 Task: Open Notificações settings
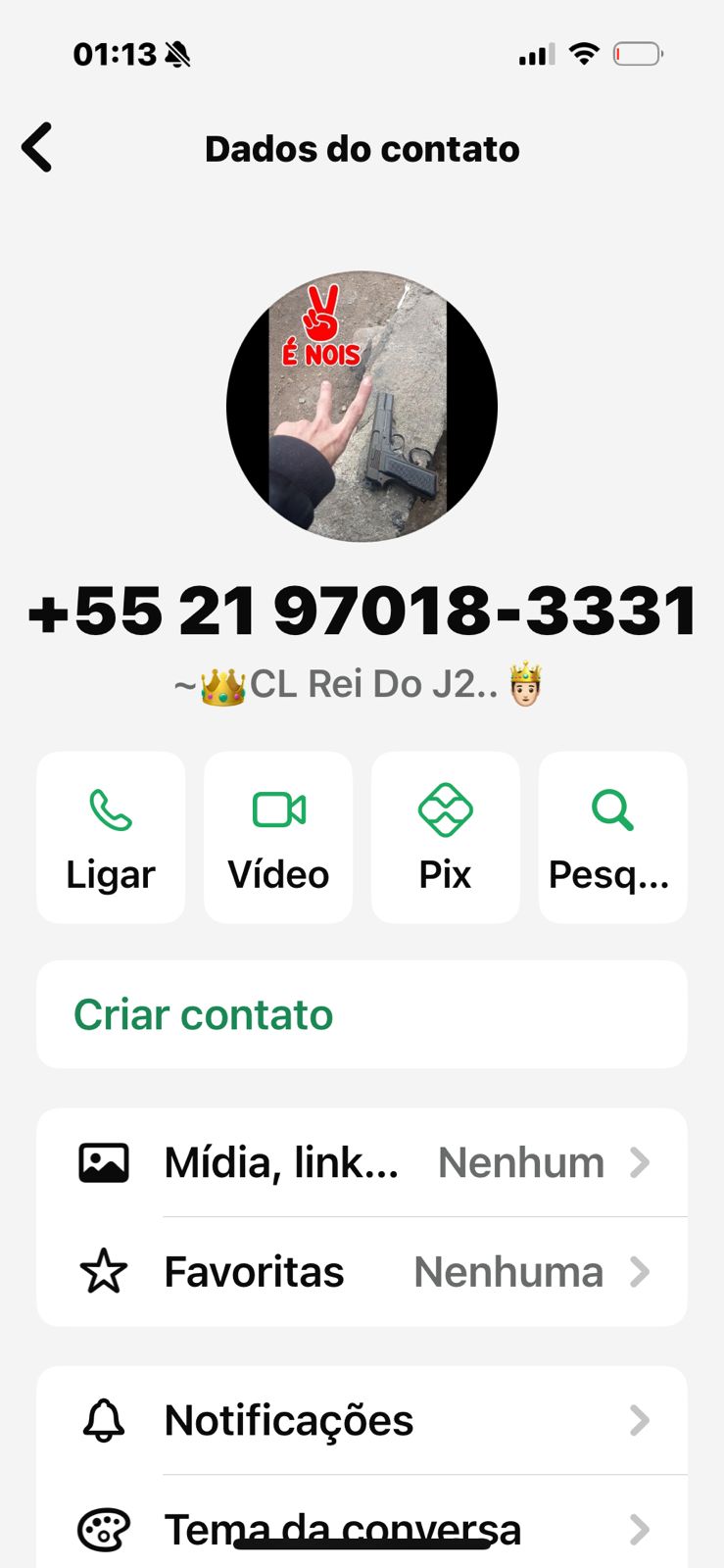coord(362,1420)
